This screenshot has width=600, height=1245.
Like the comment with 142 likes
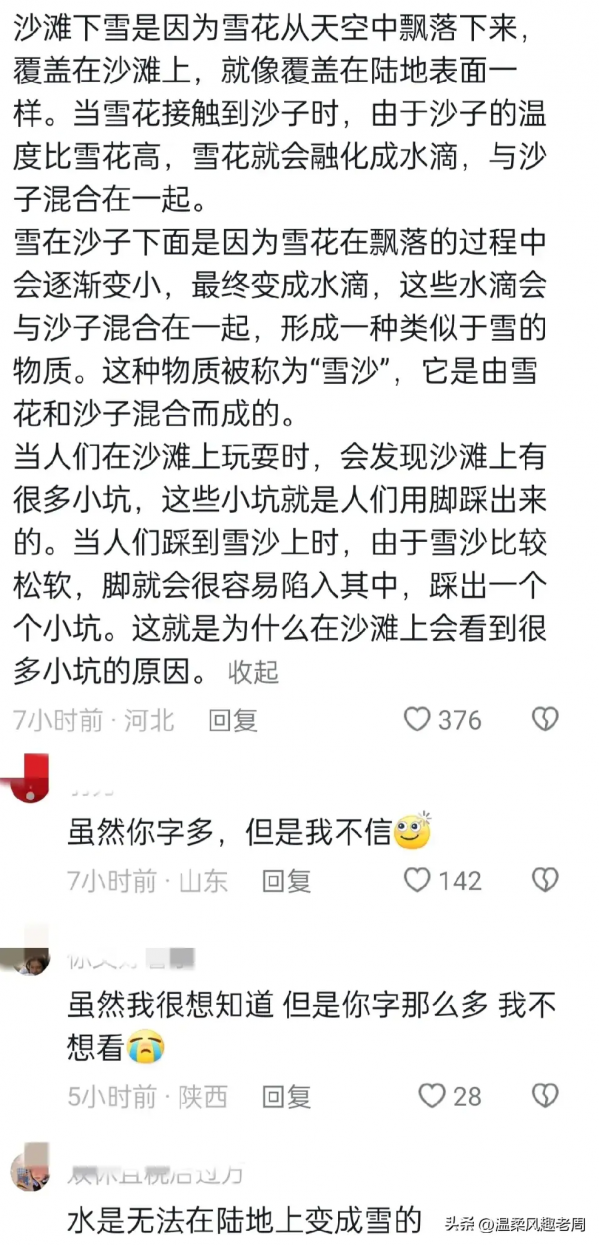pos(417,880)
